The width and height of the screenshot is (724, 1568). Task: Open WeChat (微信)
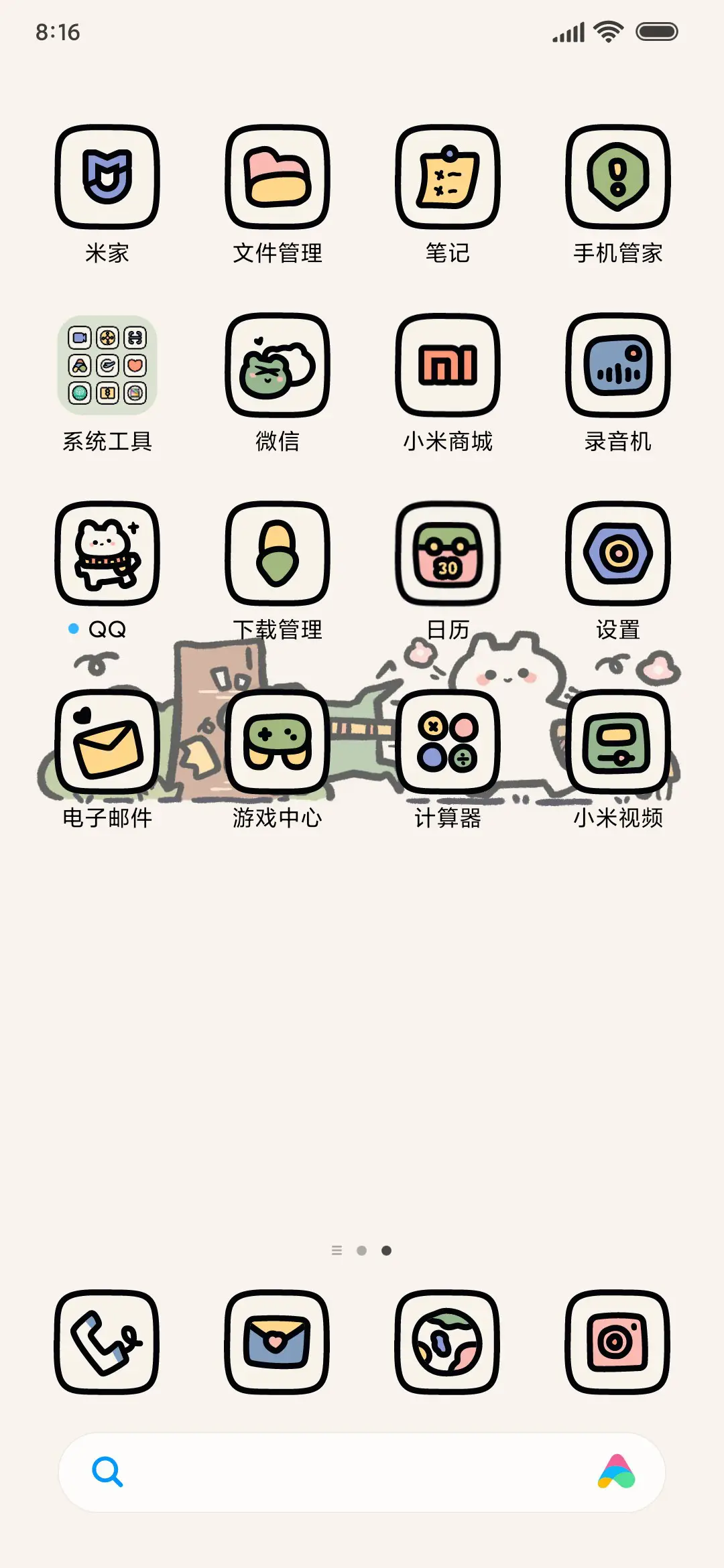click(278, 364)
